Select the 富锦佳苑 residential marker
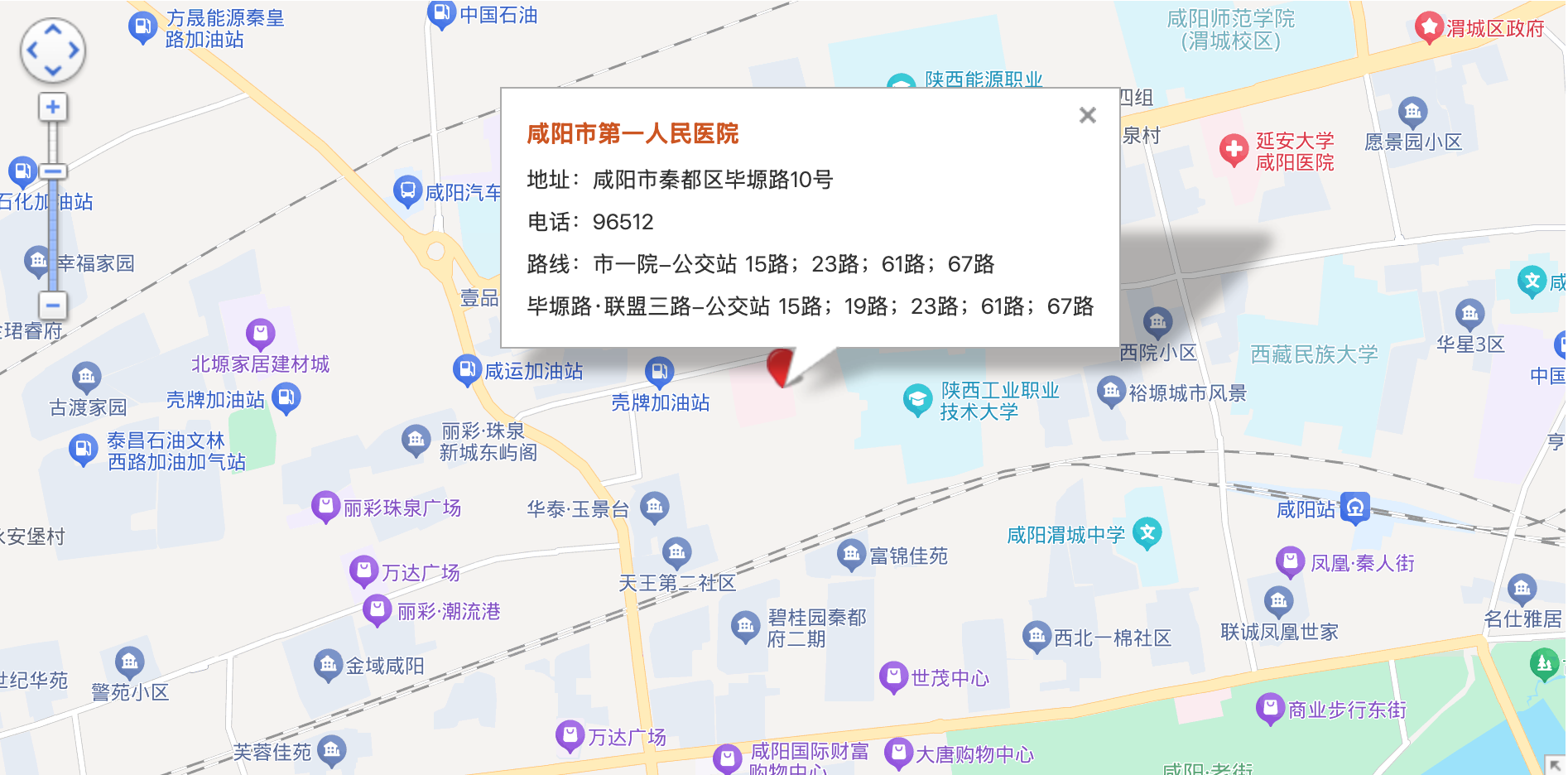Screen dimensions: 1568x775 click(851, 554)
